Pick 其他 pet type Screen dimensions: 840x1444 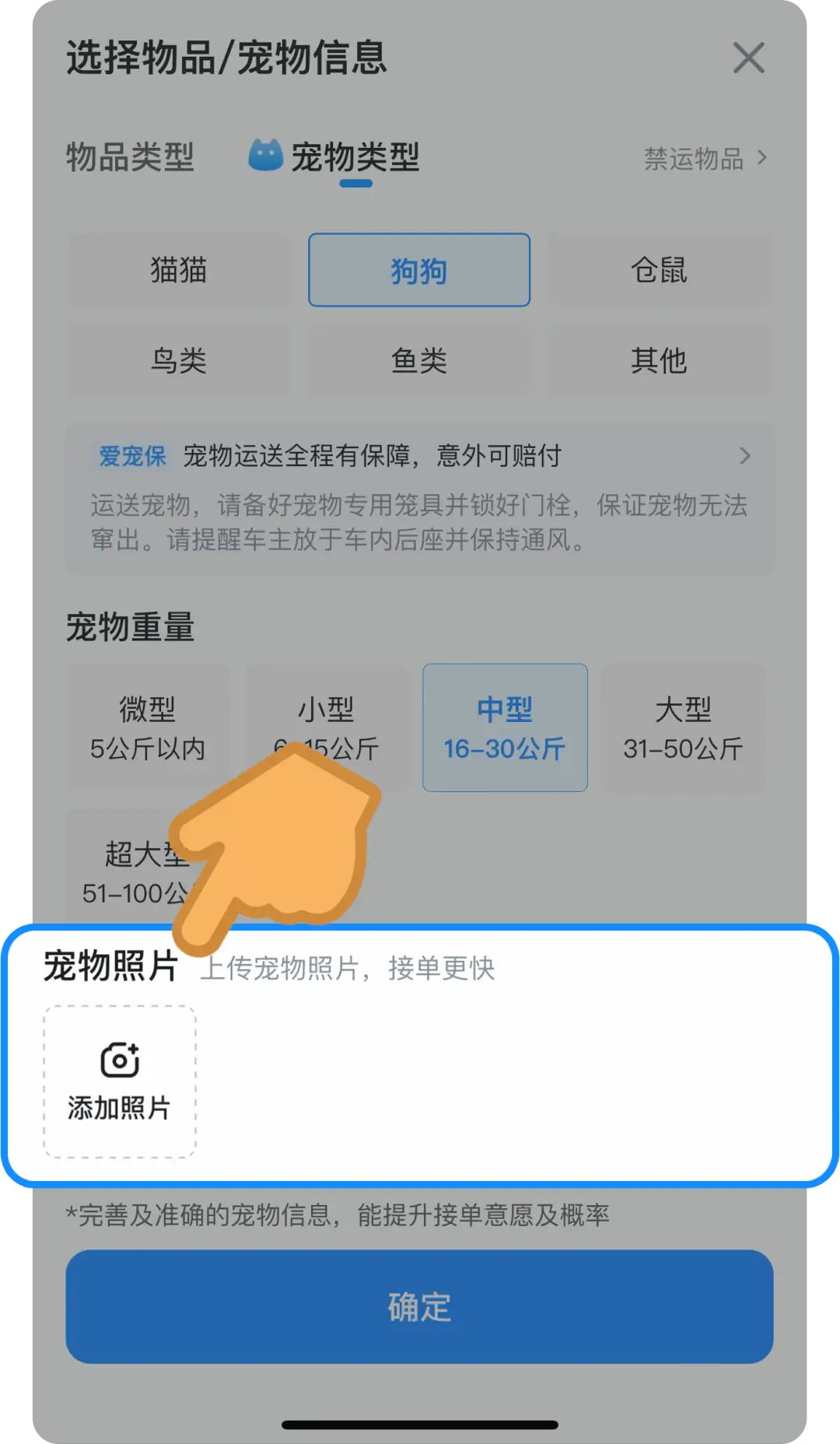click(x=659, y=361)
